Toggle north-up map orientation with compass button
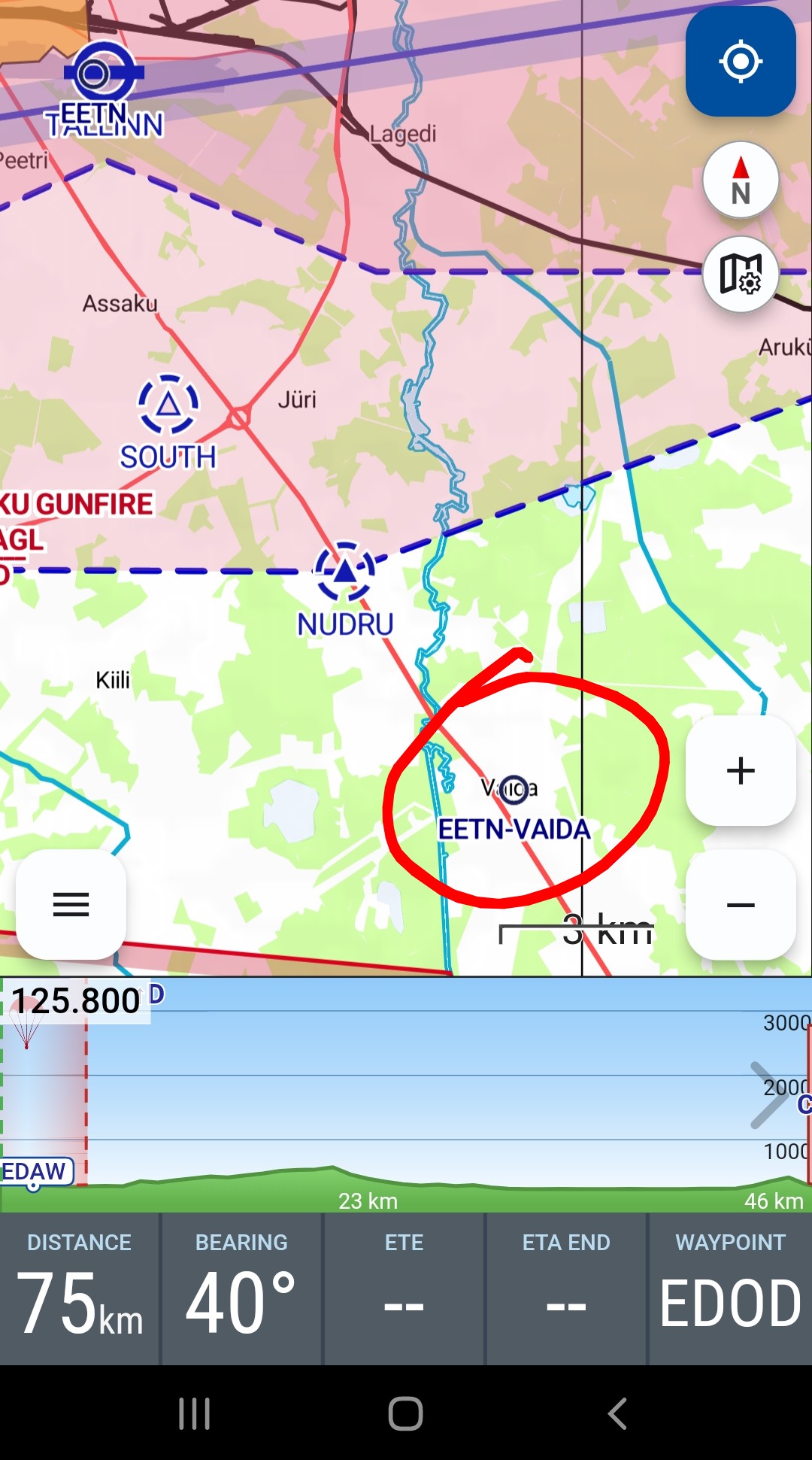 click(x=741, y=180)
